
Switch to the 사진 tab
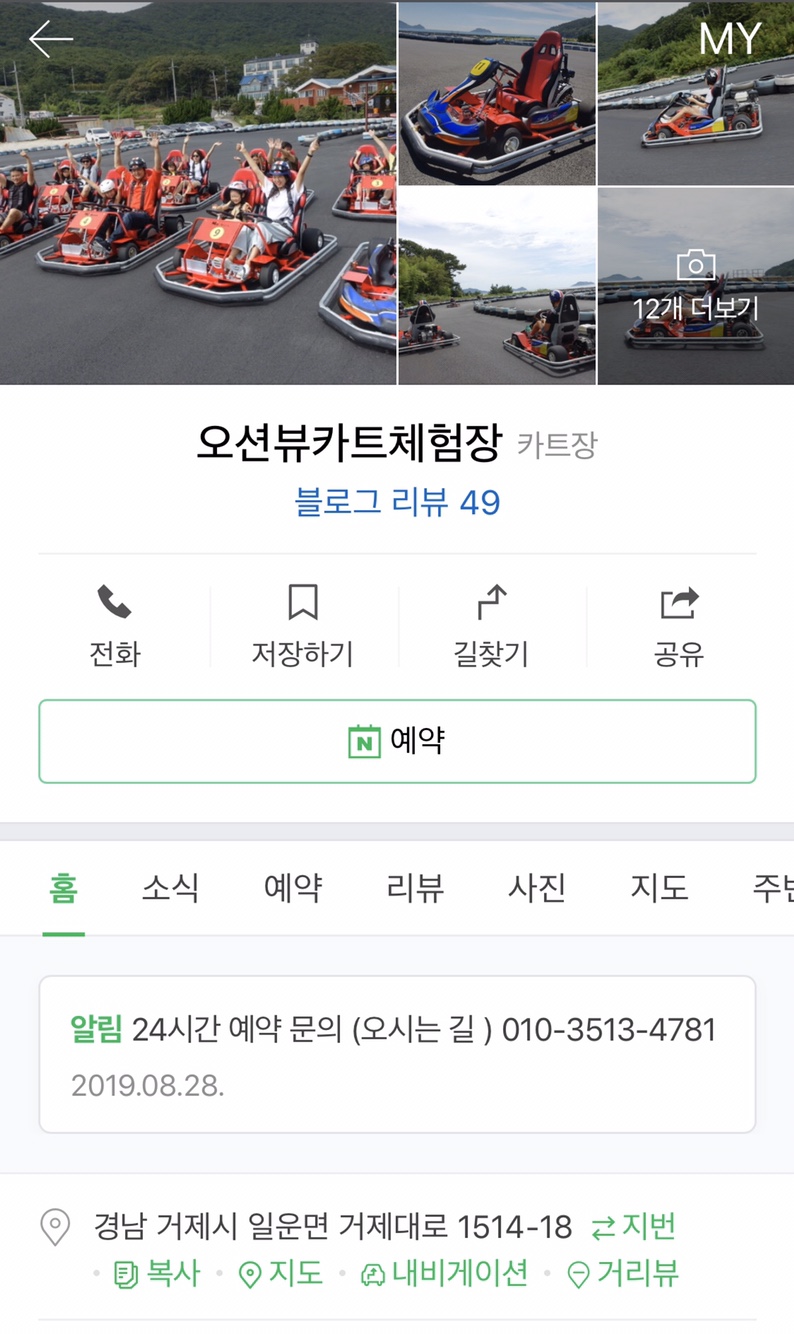(x=537, y=888)
